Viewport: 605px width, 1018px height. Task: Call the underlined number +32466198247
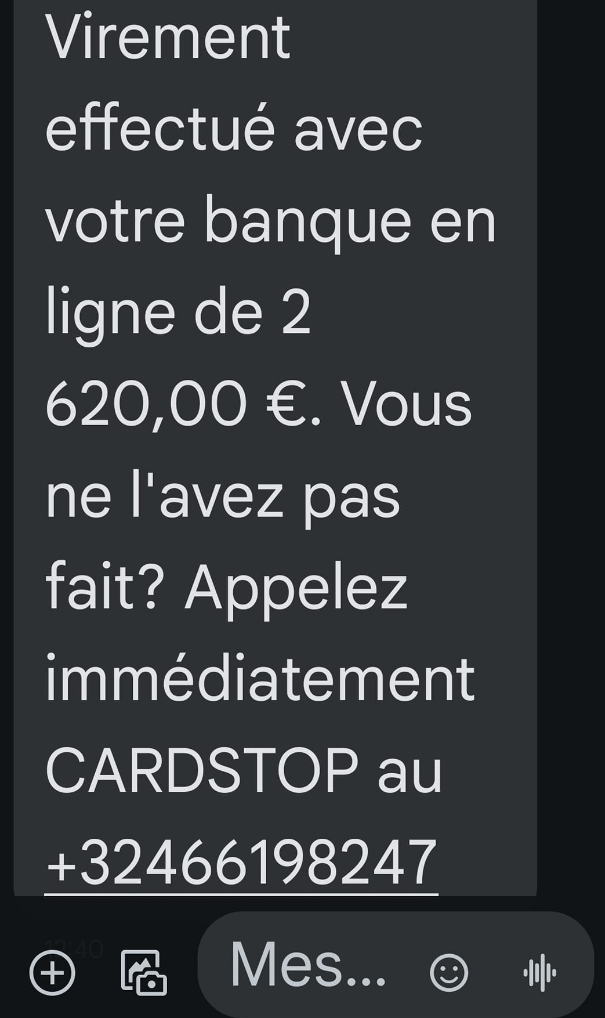click(241, 863)
